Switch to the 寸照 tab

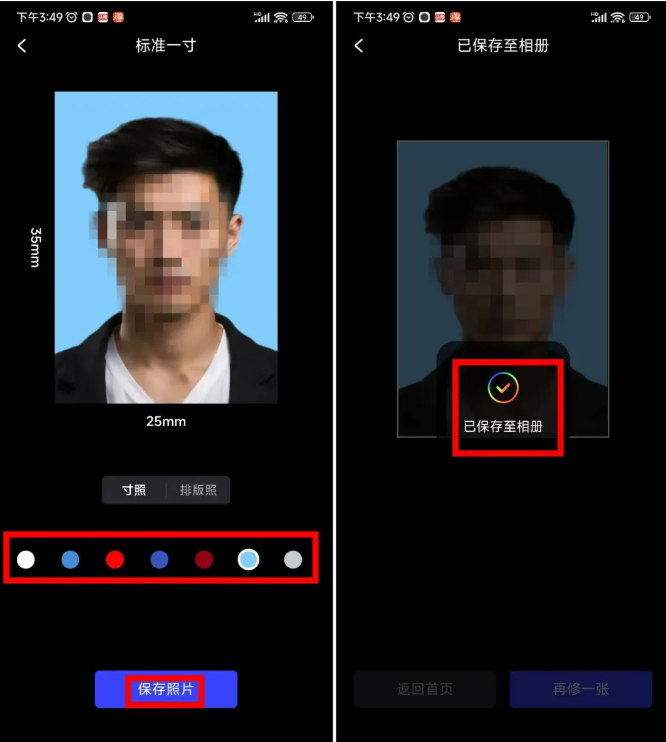[134, 490]
